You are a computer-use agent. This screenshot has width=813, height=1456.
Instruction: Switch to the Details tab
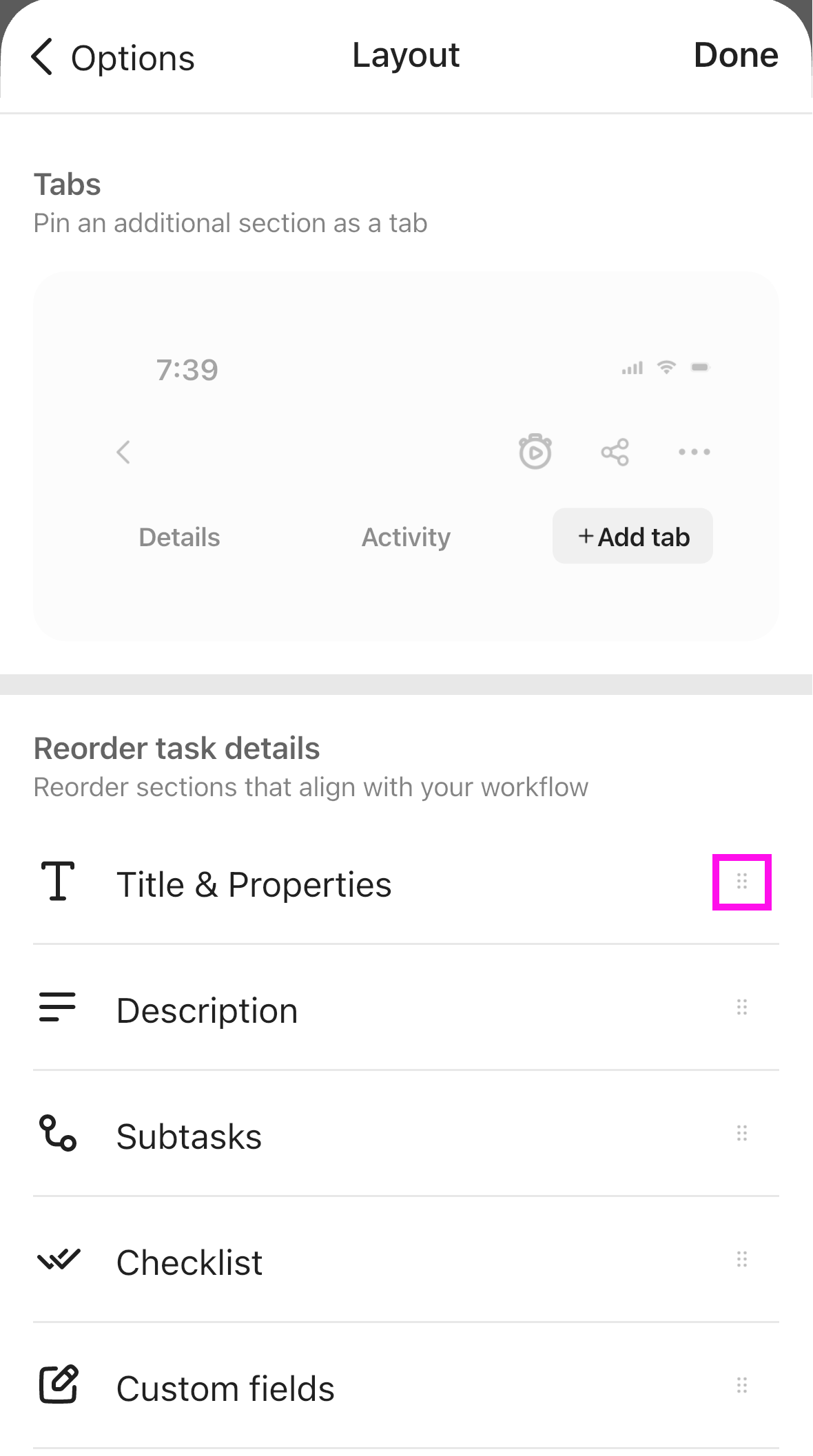(178, 537)
